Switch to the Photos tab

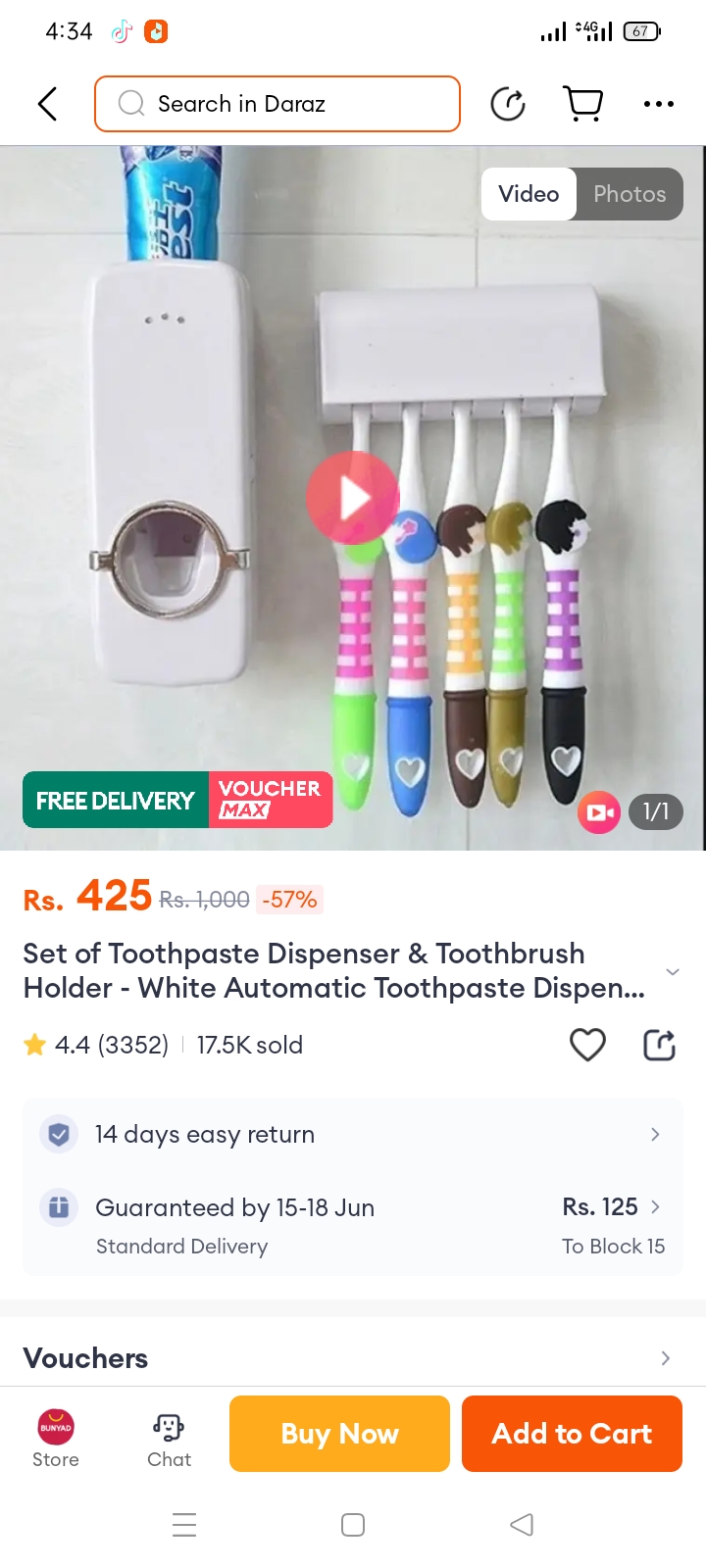[x=630, y=194]
